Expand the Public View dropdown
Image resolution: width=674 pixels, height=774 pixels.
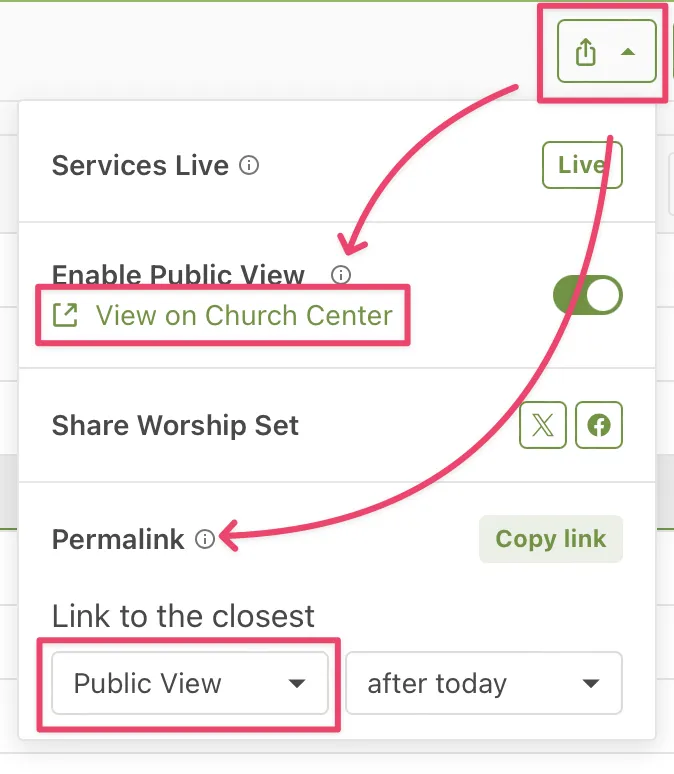(x=190, y=684)
